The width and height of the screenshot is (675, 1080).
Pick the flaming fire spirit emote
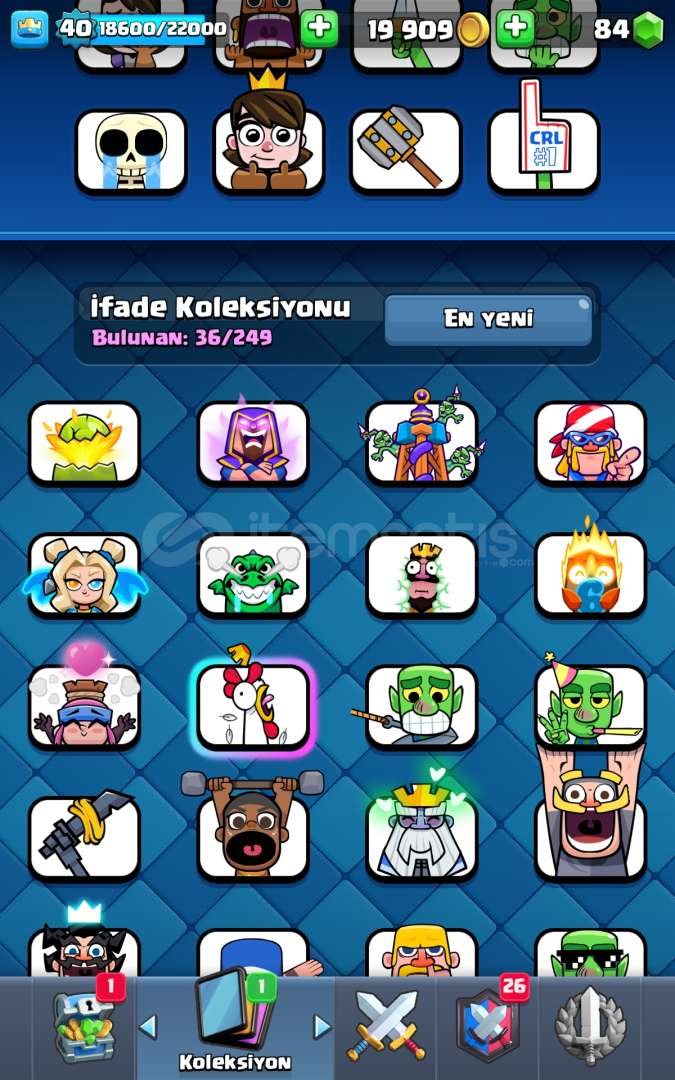(x=590, y=575)
